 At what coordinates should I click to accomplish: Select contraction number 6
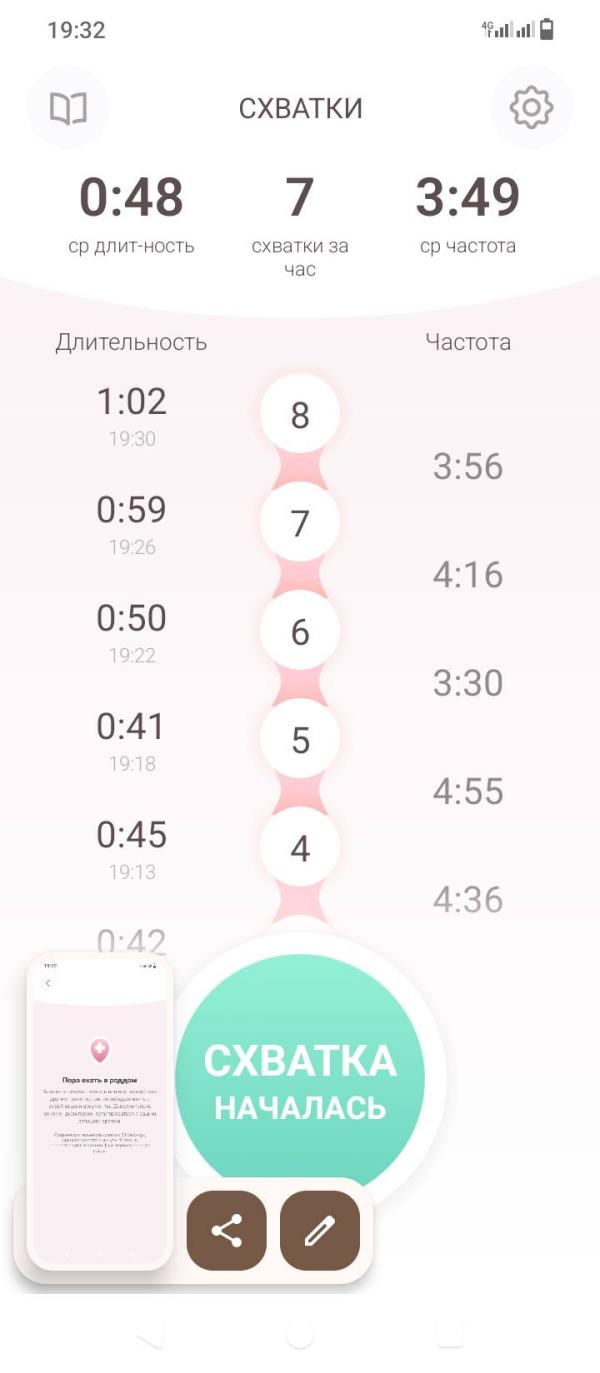[300, 632]
